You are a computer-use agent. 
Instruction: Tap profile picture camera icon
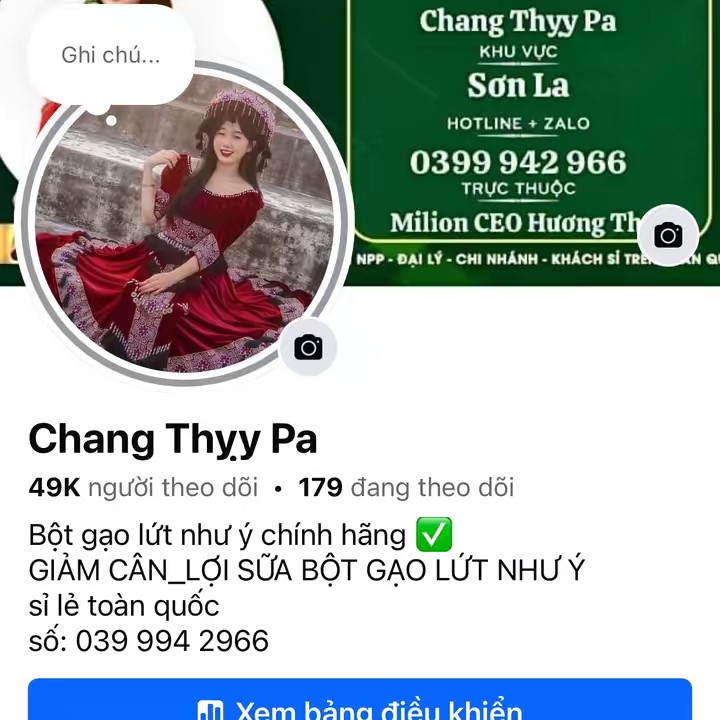pos(308,347)
